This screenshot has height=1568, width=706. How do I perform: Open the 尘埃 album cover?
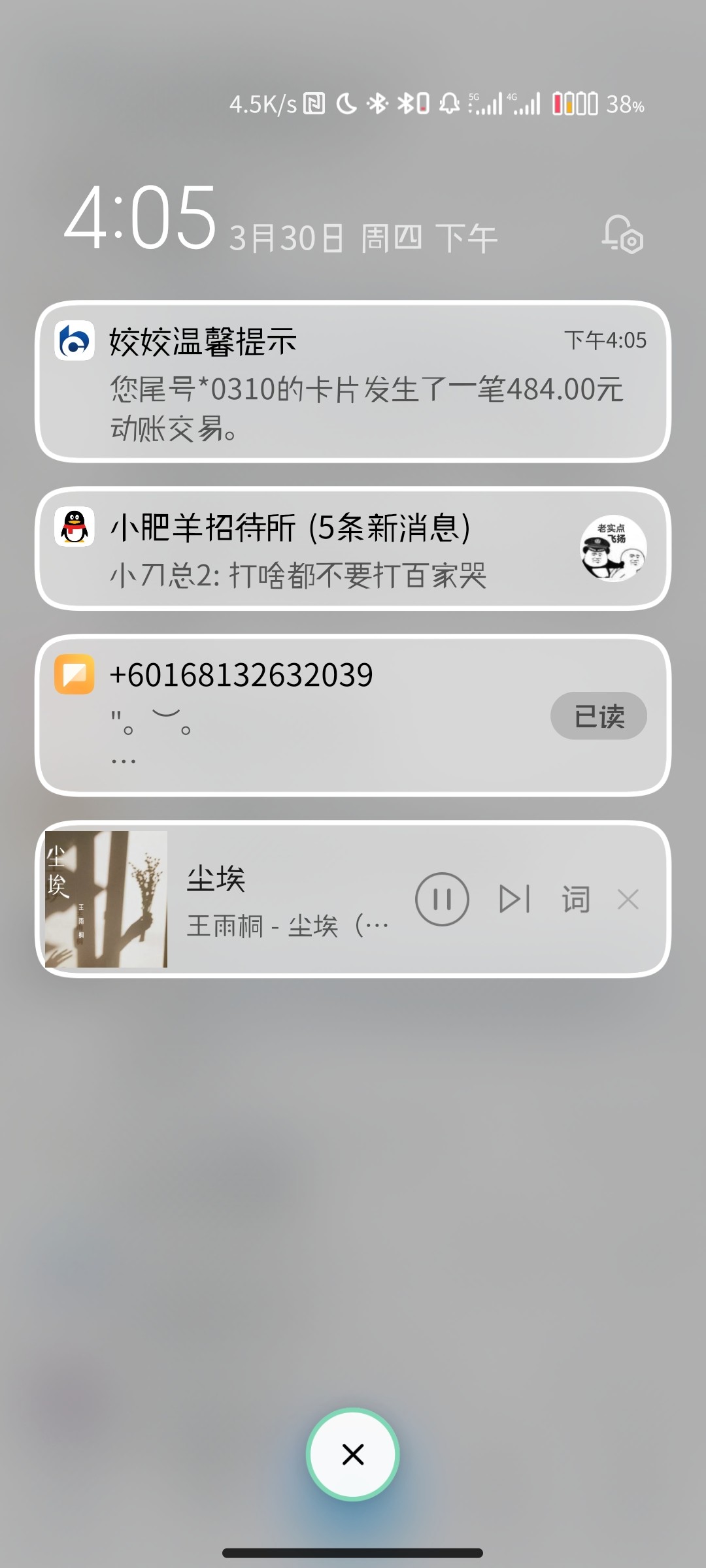tap(106, 899)
